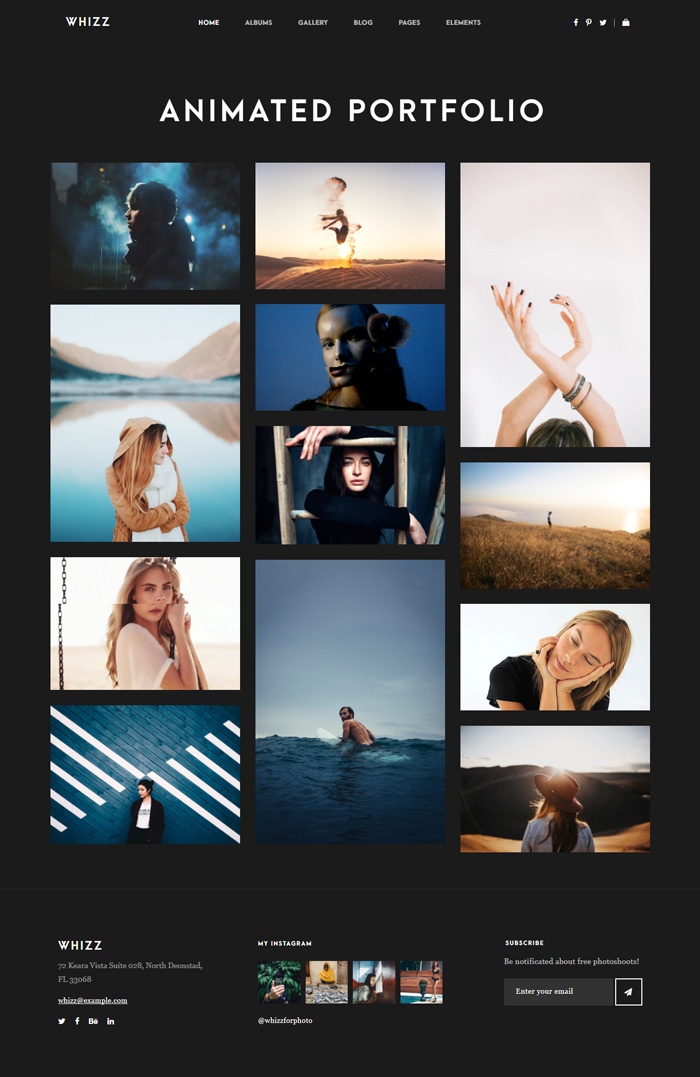Open the Blog section

[x=363, y=22]
